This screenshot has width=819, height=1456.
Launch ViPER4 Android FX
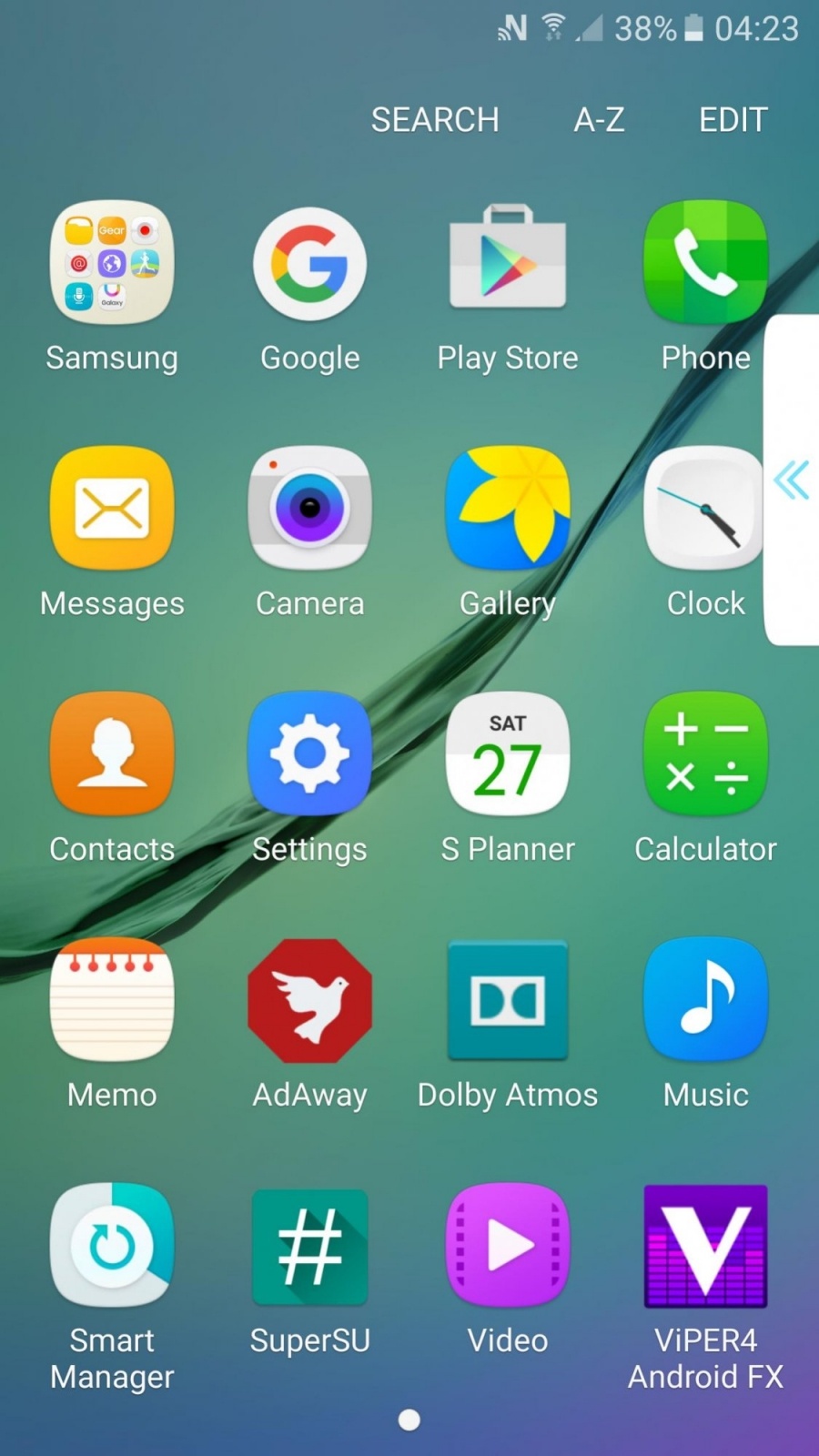(x=705, y=1247)
